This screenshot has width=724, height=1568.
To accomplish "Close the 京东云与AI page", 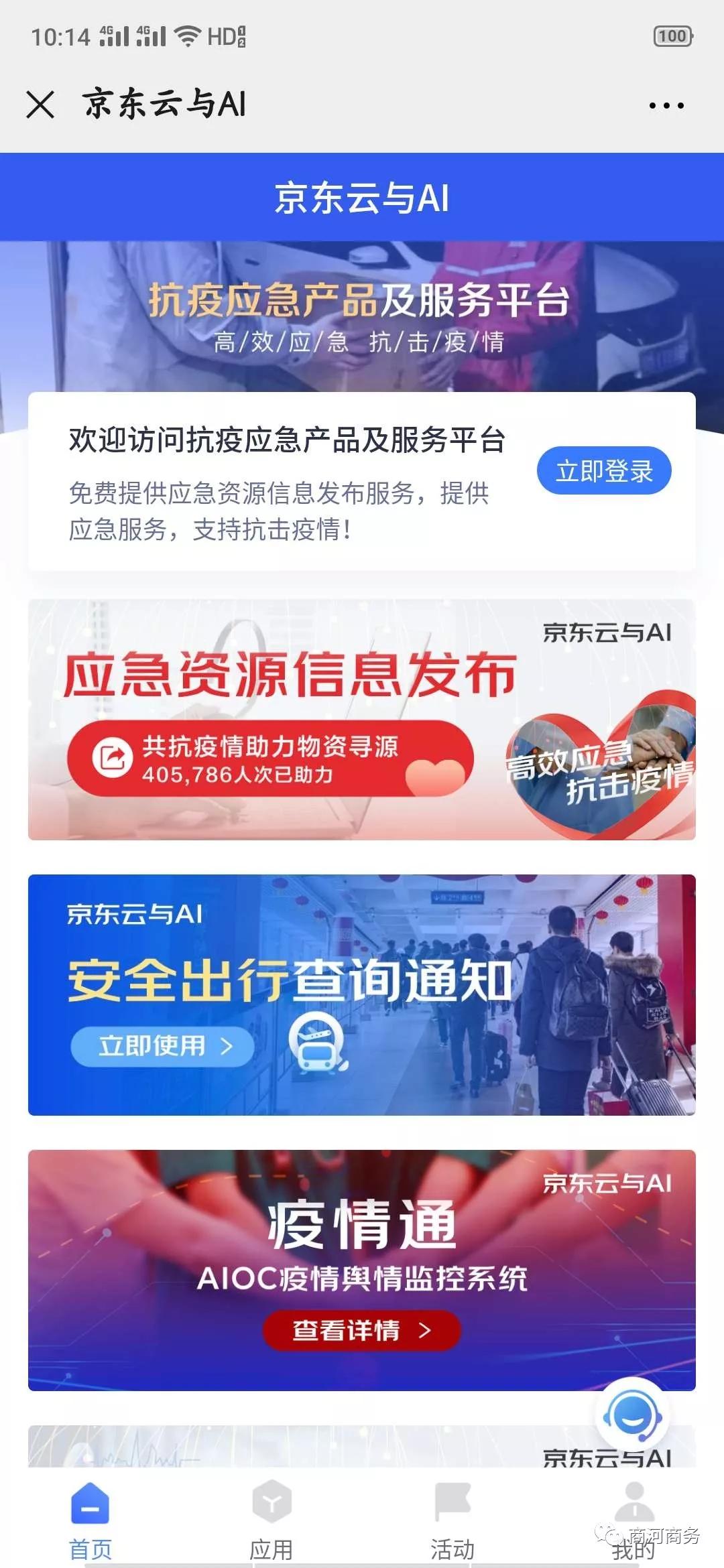I will point(40,105).
